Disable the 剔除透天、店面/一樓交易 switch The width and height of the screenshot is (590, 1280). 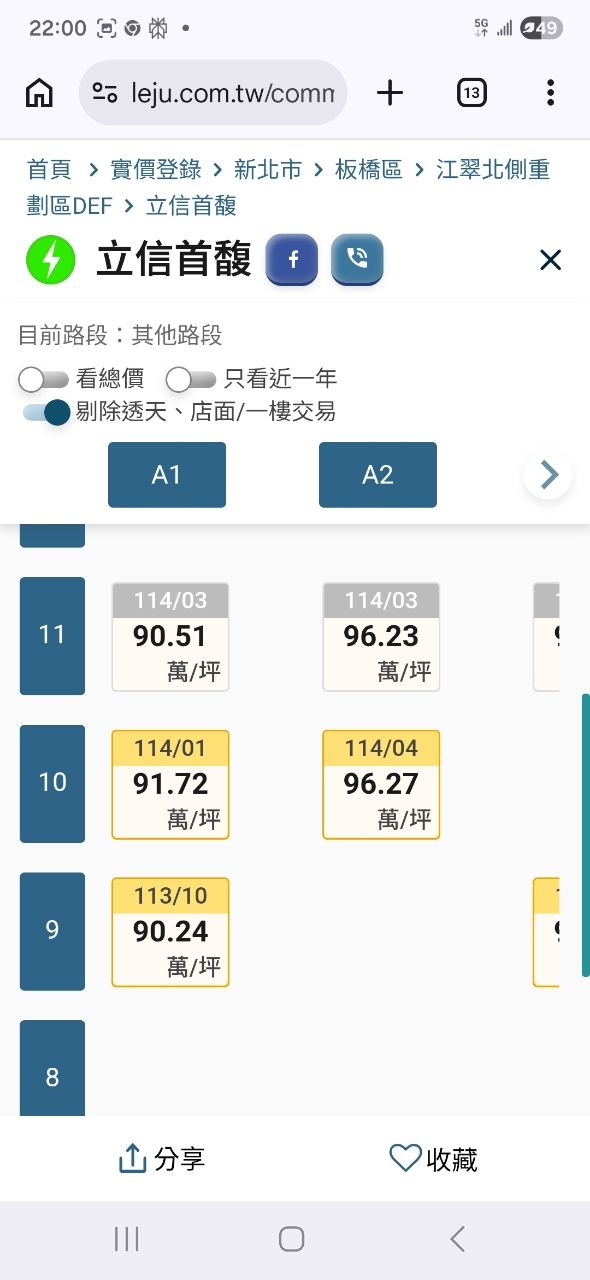[46, 411]
